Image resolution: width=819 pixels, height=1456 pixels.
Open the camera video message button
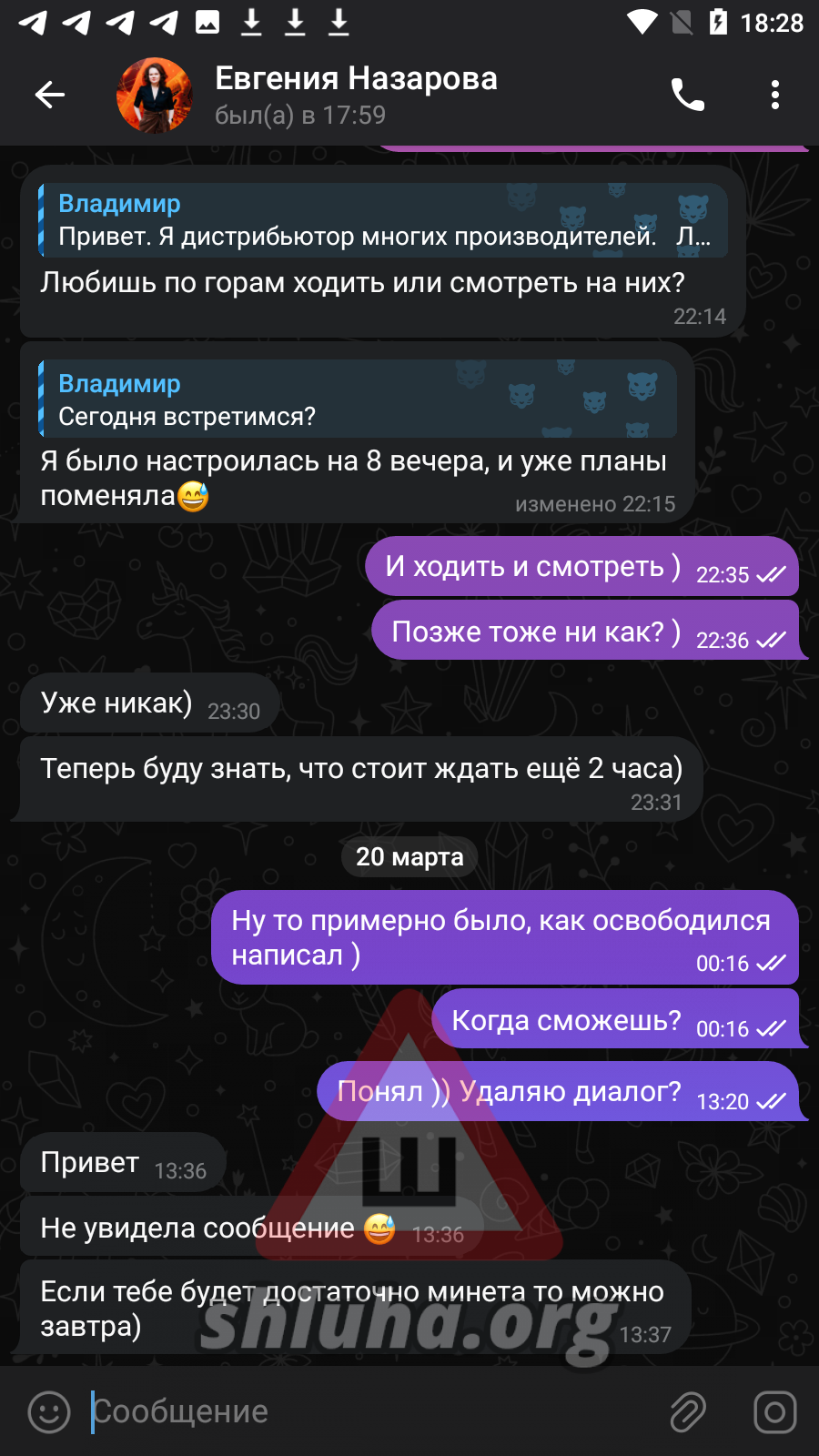[774, 1412]
